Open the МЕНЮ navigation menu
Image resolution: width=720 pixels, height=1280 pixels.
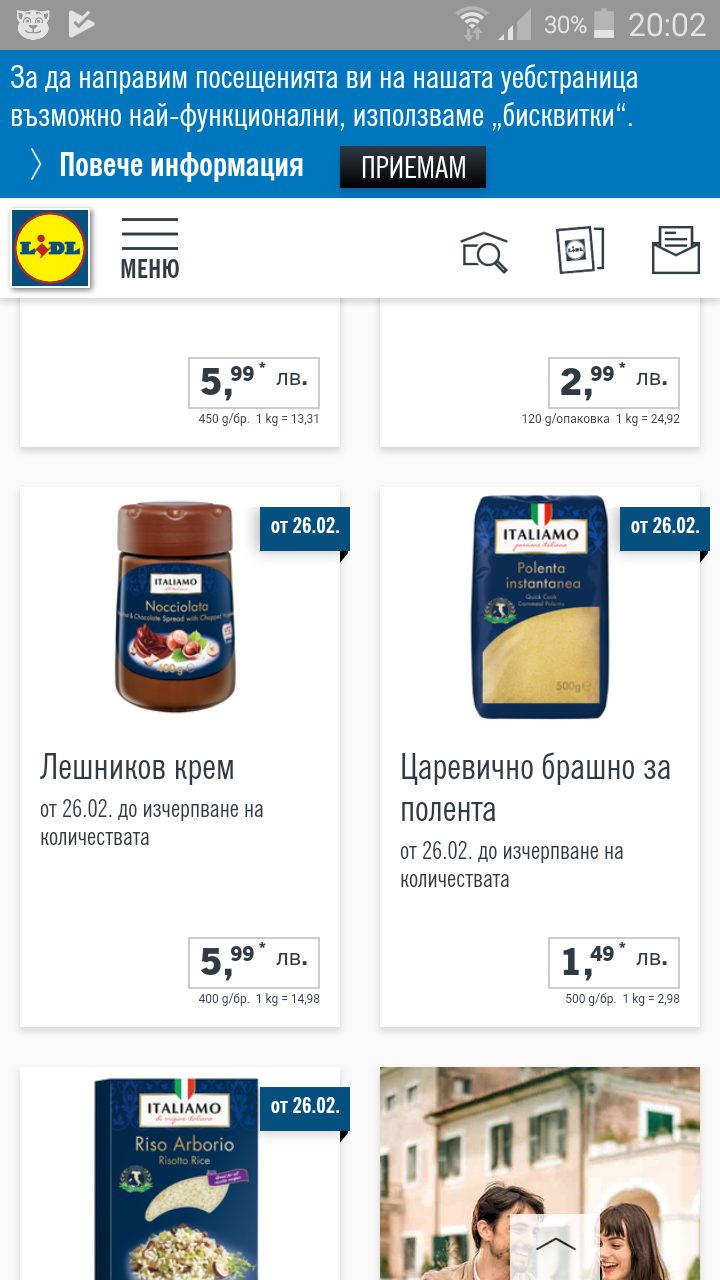(x=149, y=249)
